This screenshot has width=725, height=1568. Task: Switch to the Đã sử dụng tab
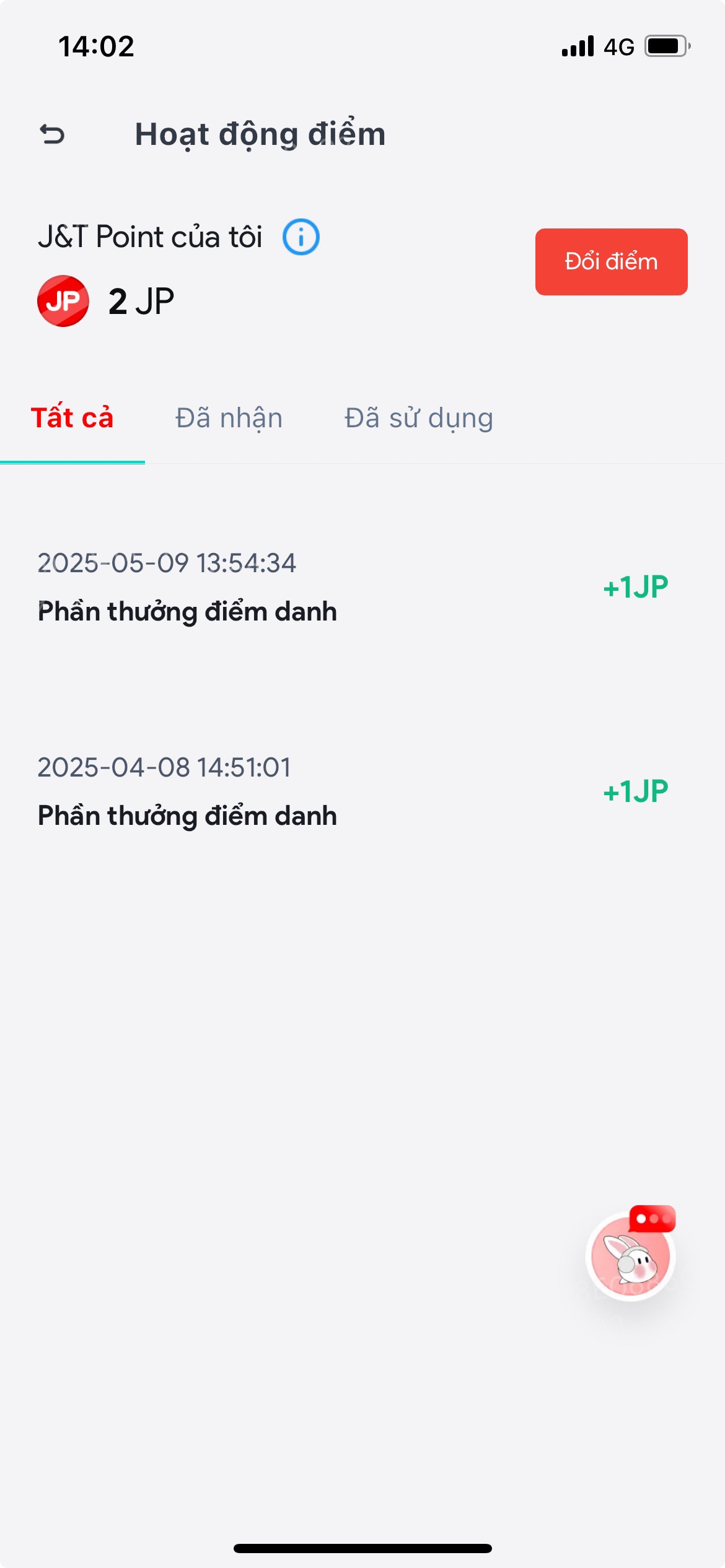419,418
